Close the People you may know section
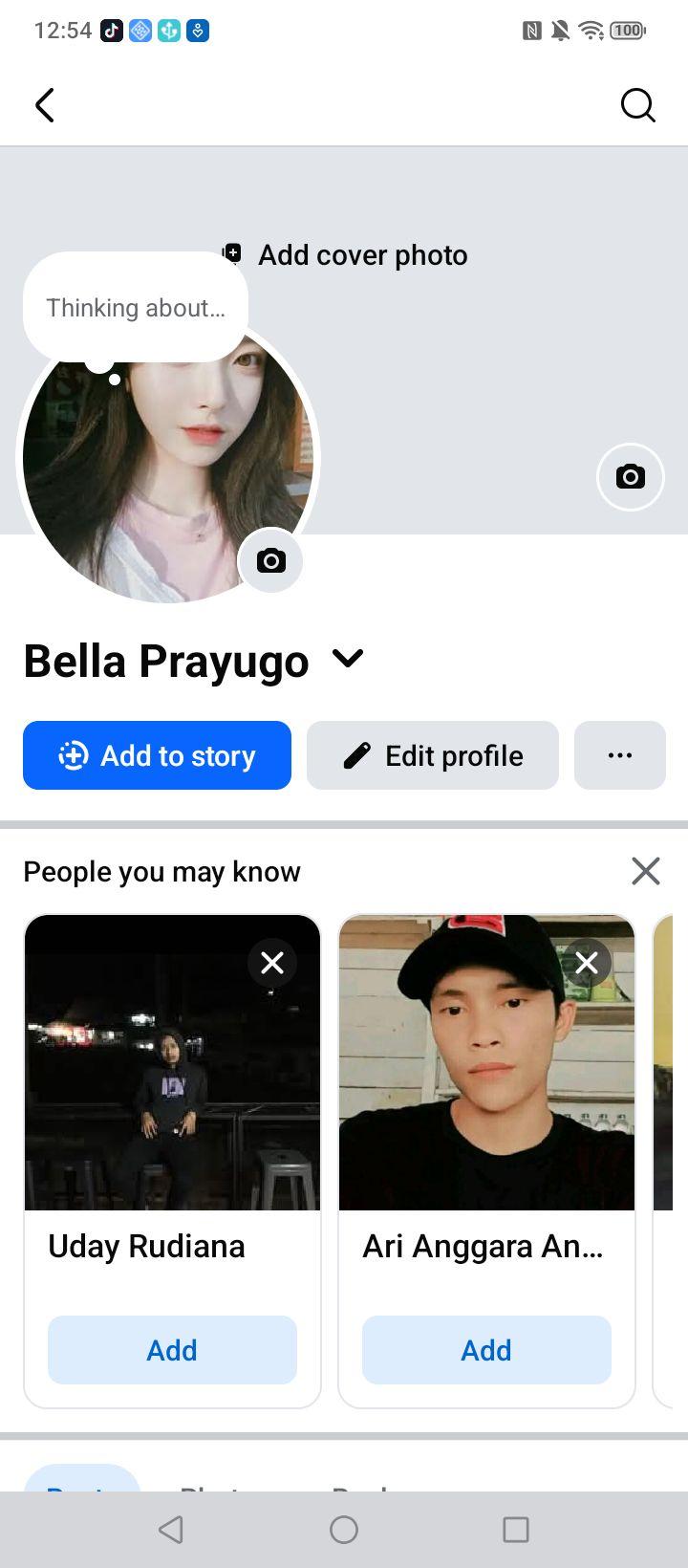This screenshot has width=688, height=1568. tap(646, 871)
